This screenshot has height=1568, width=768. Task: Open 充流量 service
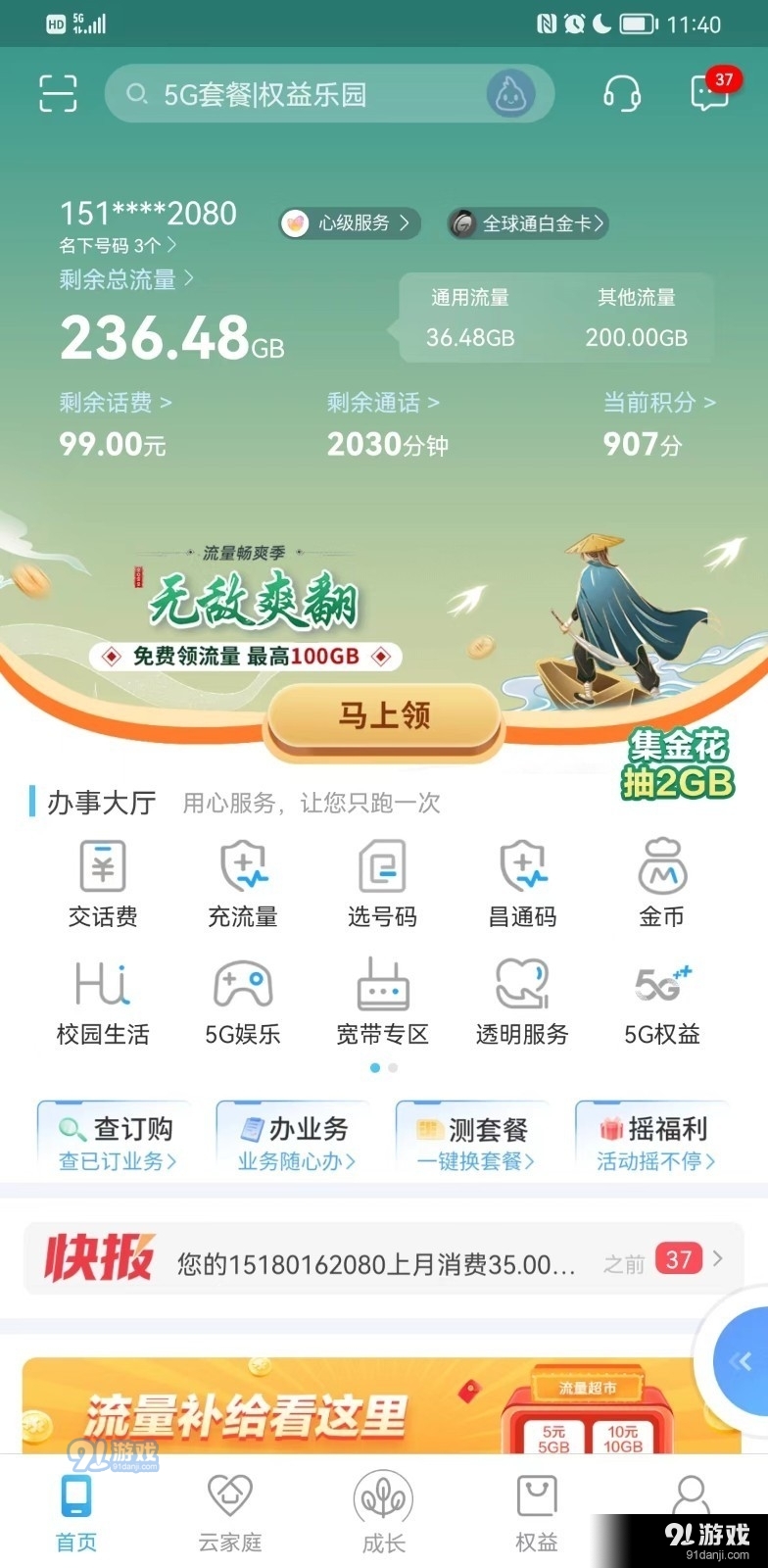242,883
